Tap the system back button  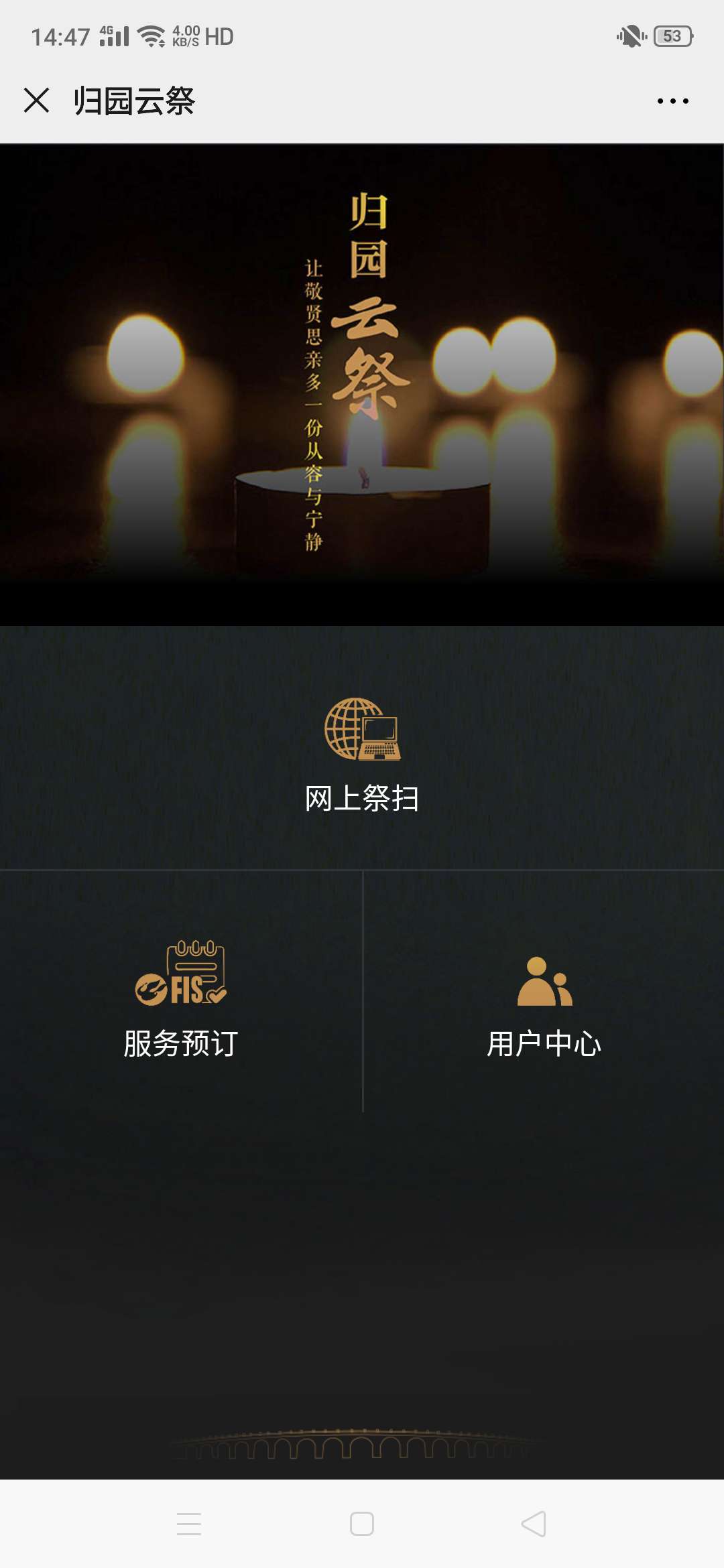click(x=534, y=1524)
